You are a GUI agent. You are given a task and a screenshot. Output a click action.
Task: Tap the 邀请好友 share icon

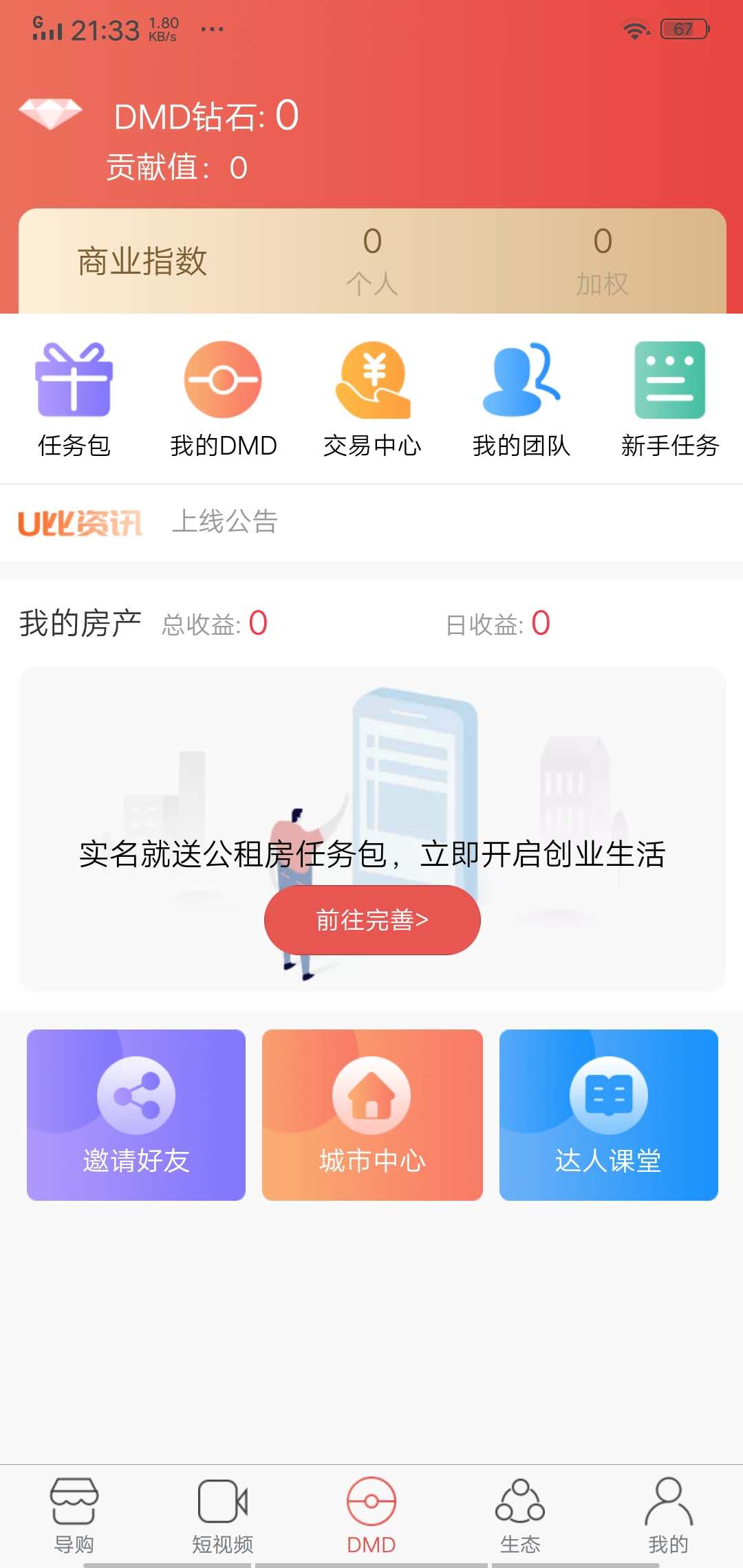(x=136, y=1093)
